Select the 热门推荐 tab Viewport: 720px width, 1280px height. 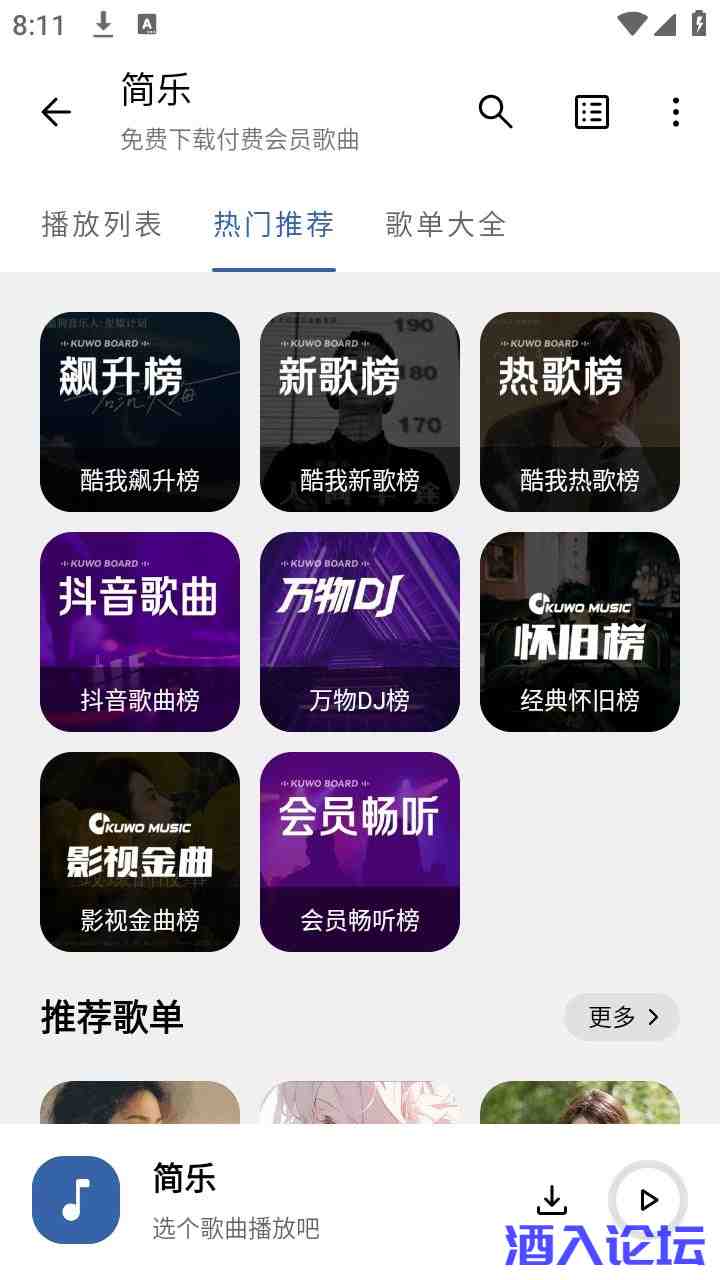274,225
